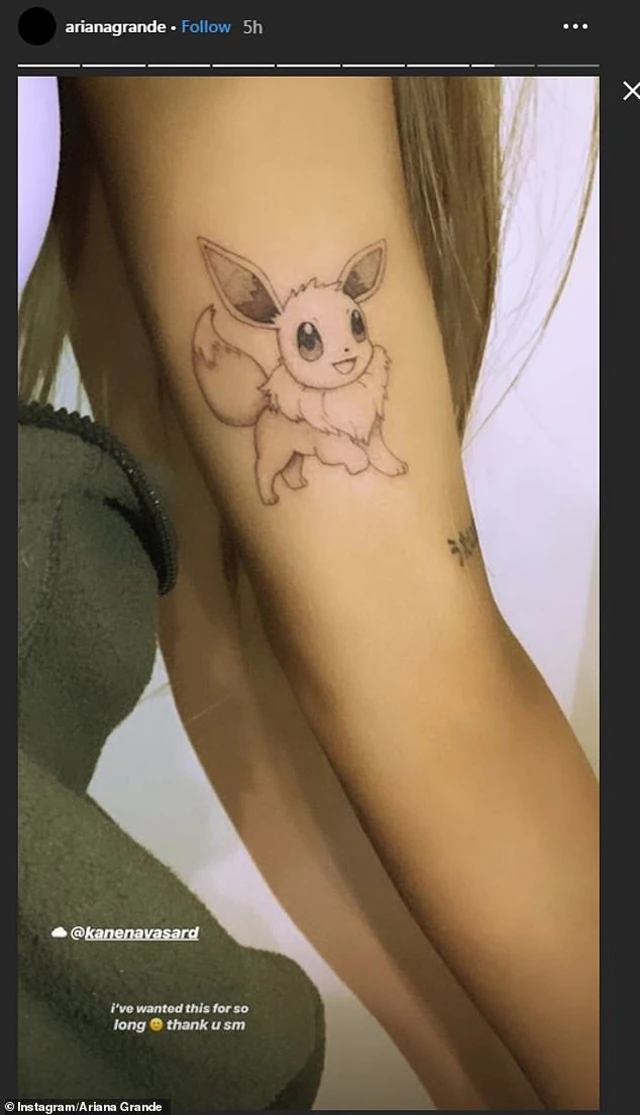The image size is (640, 1115).
Task: Open the @kanenavasard mention
Action: 134,933
